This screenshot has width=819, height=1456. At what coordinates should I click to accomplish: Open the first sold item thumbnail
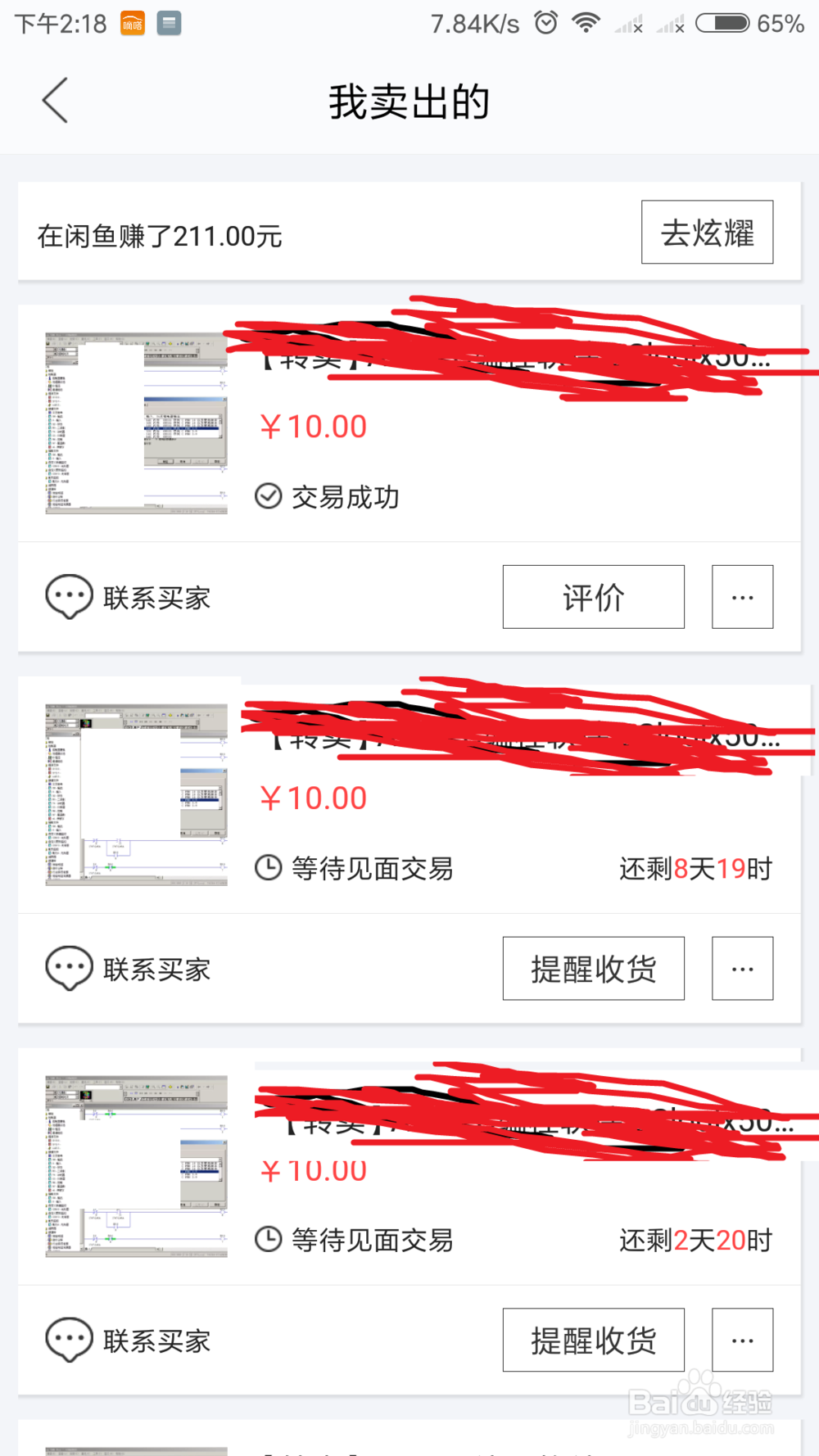coord(135,423)
